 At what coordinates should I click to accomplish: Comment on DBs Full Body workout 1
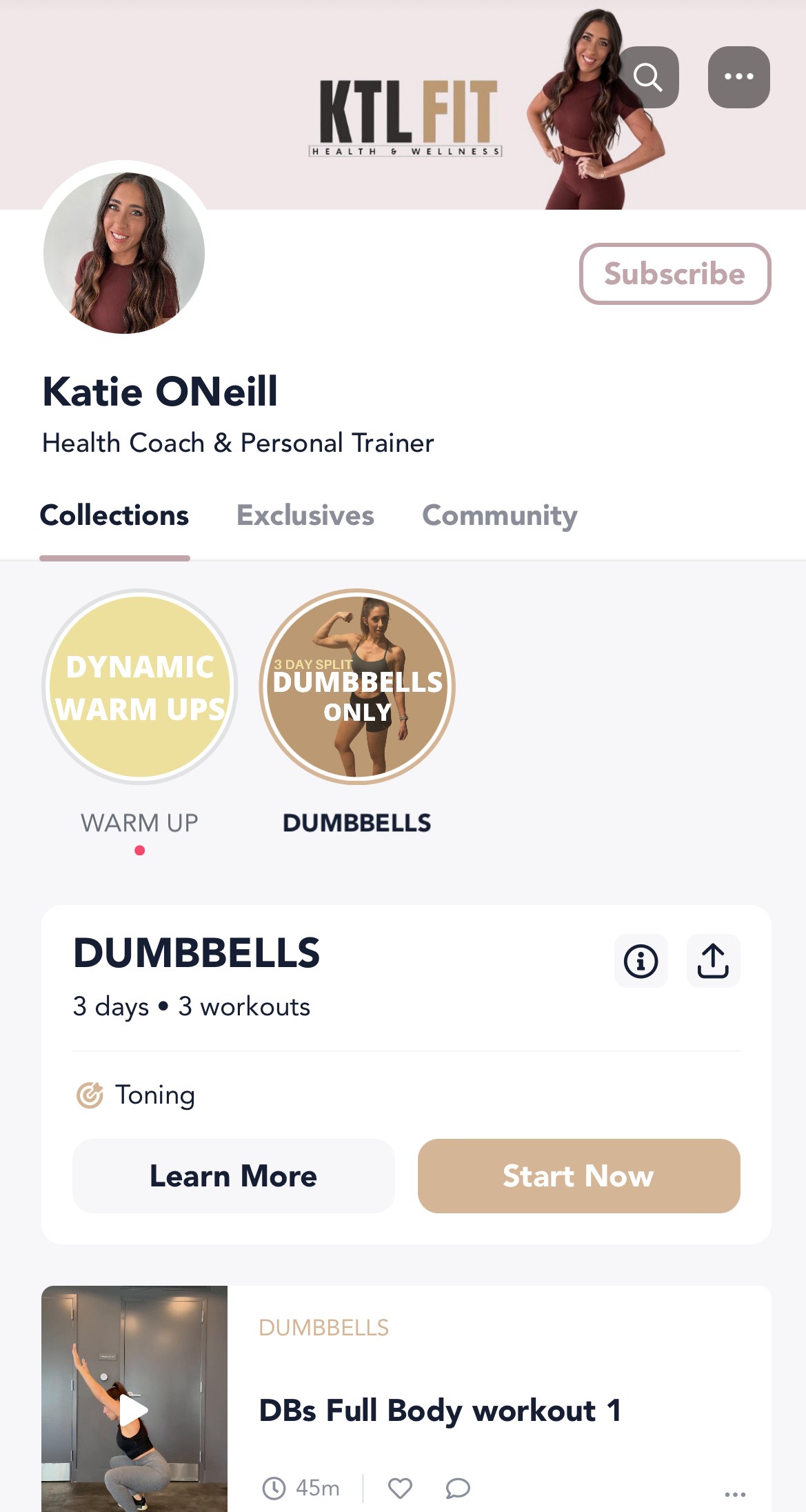click(458, 1489)
